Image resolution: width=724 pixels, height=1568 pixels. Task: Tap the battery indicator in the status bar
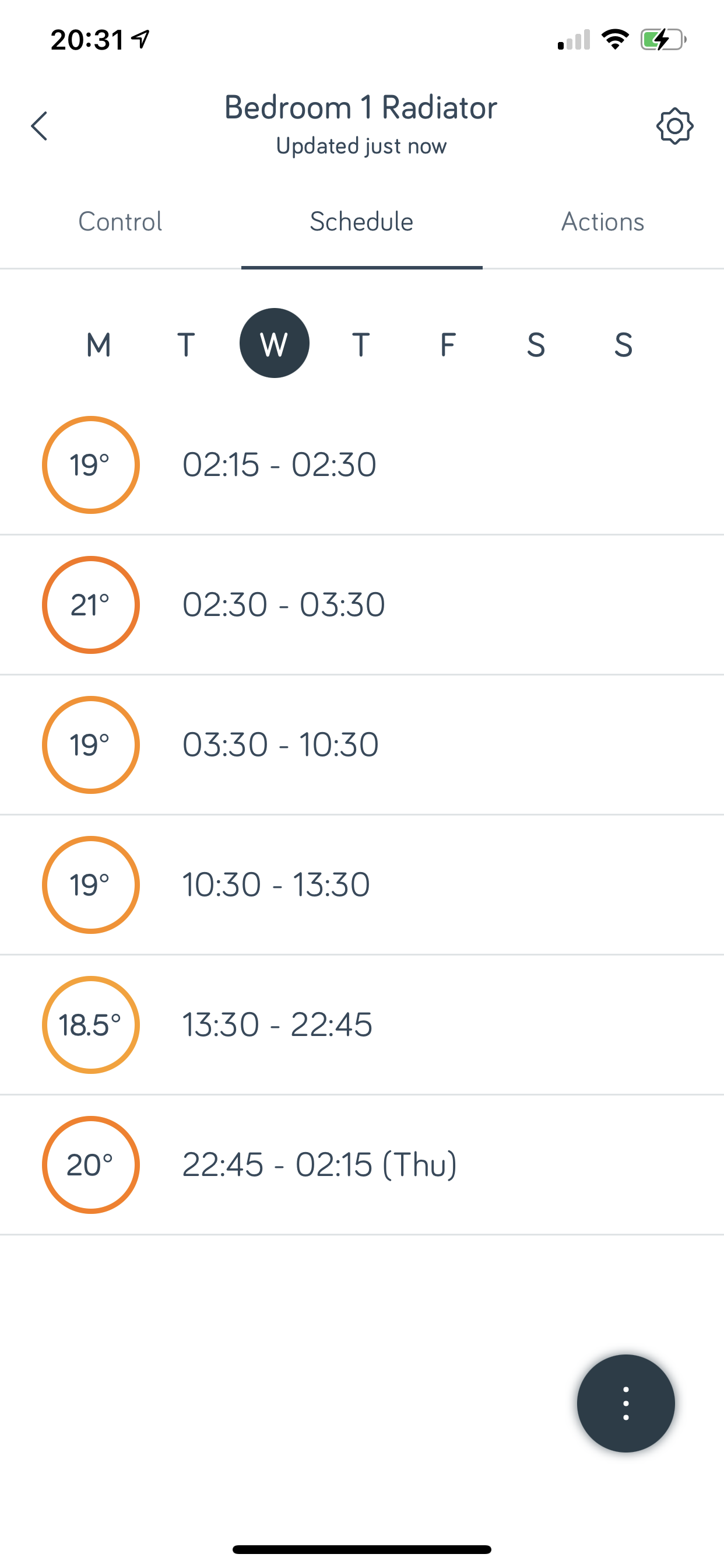click(x=663, y=39)
